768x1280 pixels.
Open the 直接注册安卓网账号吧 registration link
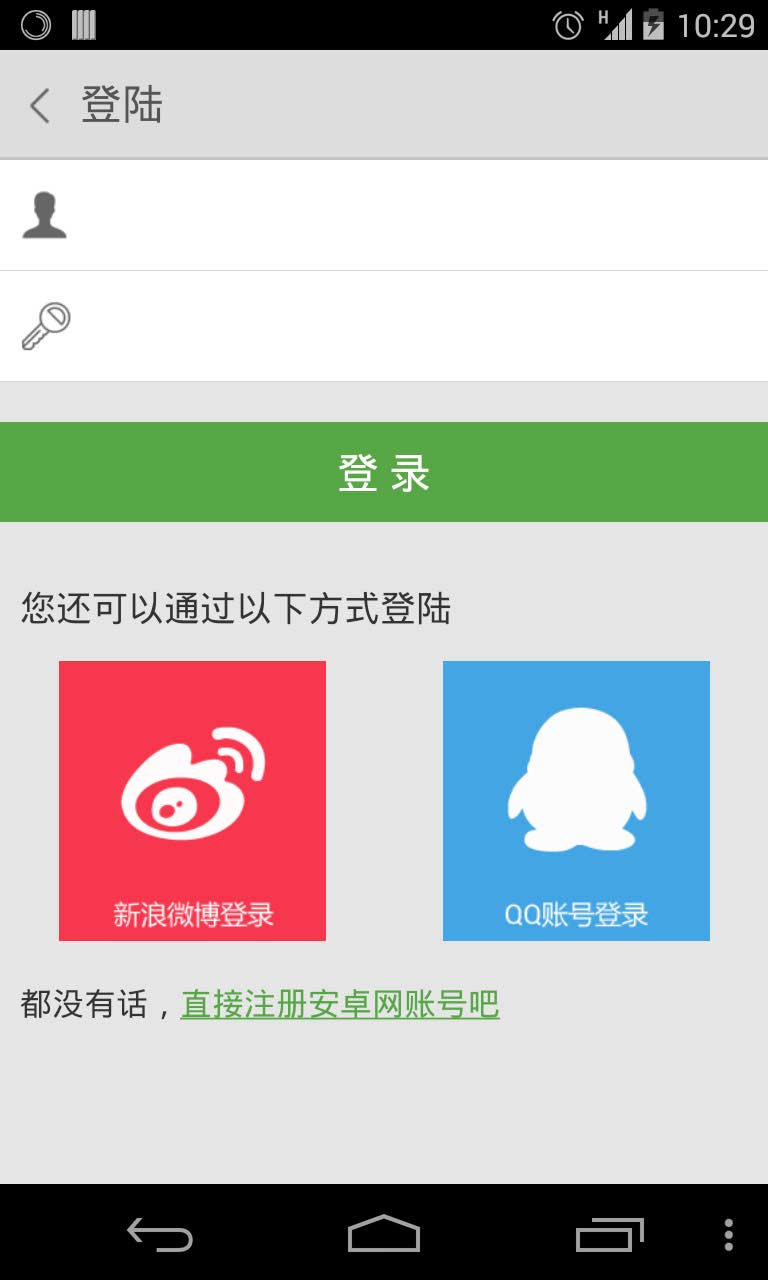338,1004
